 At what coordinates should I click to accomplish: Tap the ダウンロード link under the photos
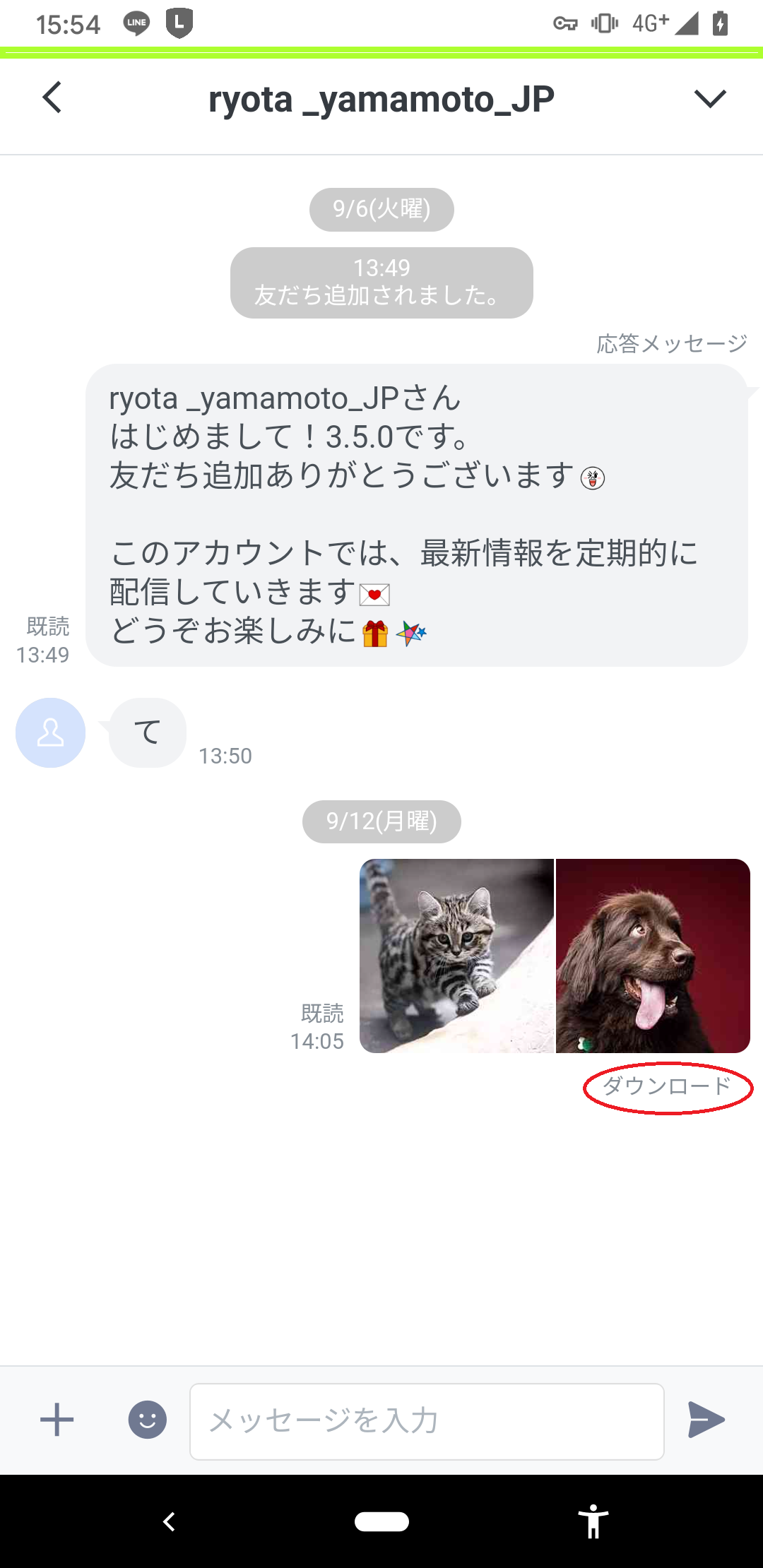click(667, 1086)
